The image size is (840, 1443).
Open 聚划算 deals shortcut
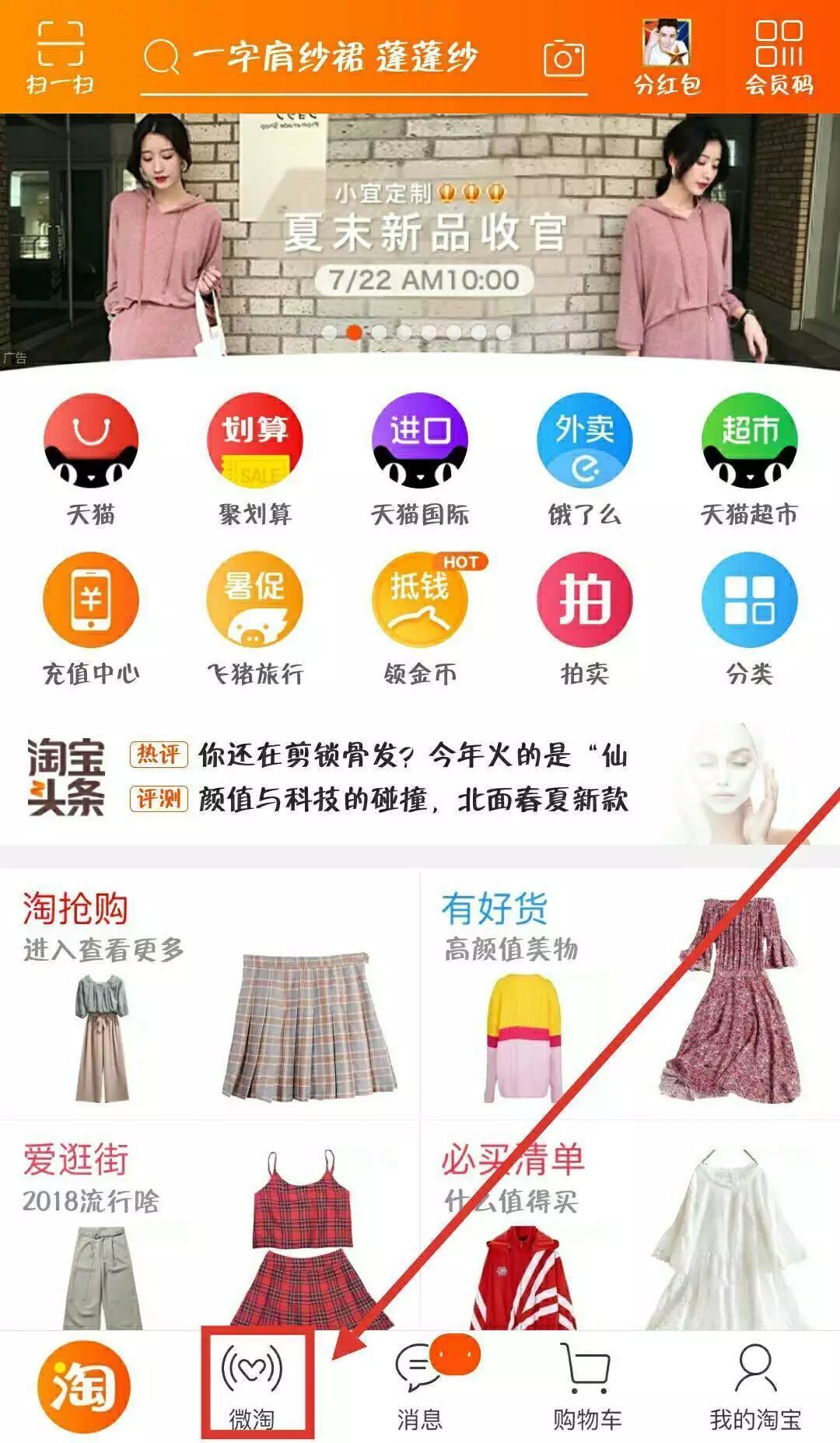(255, 459)
